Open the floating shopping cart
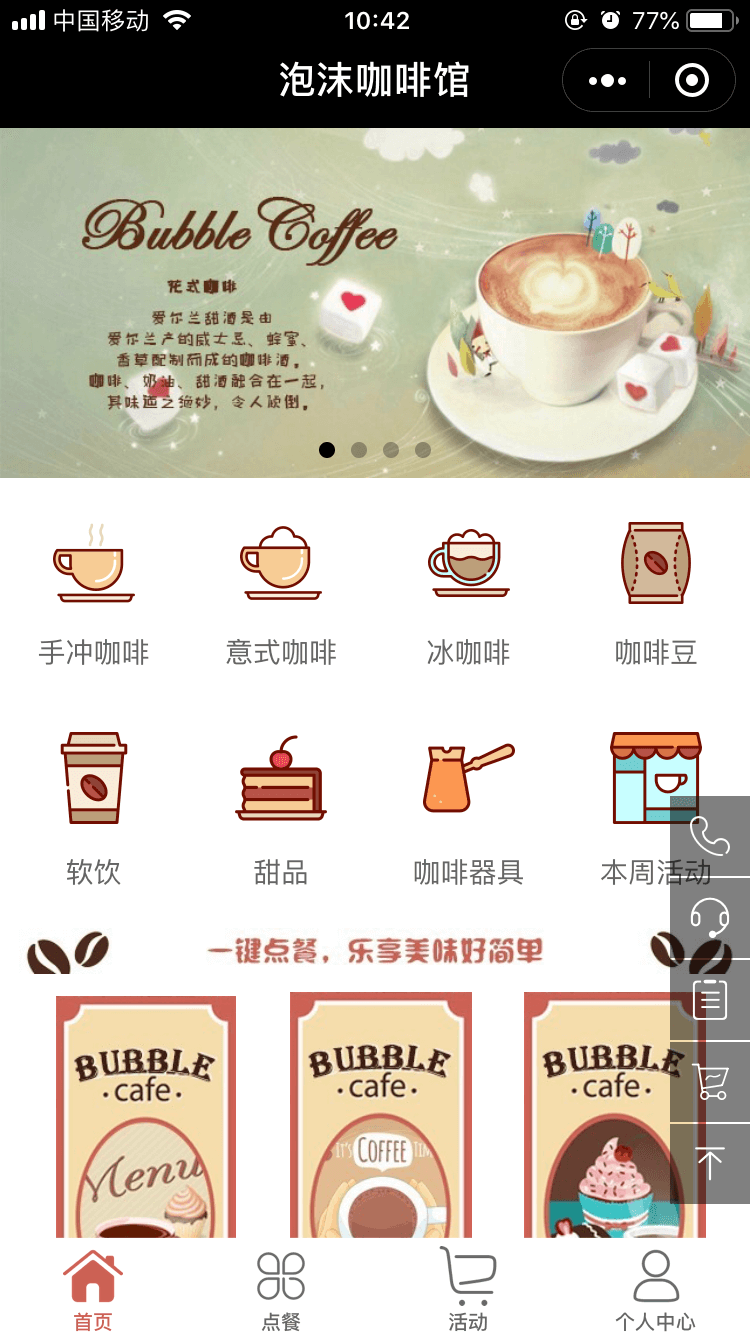The height and width of the screenshot is (1334, 750). 710,1082
